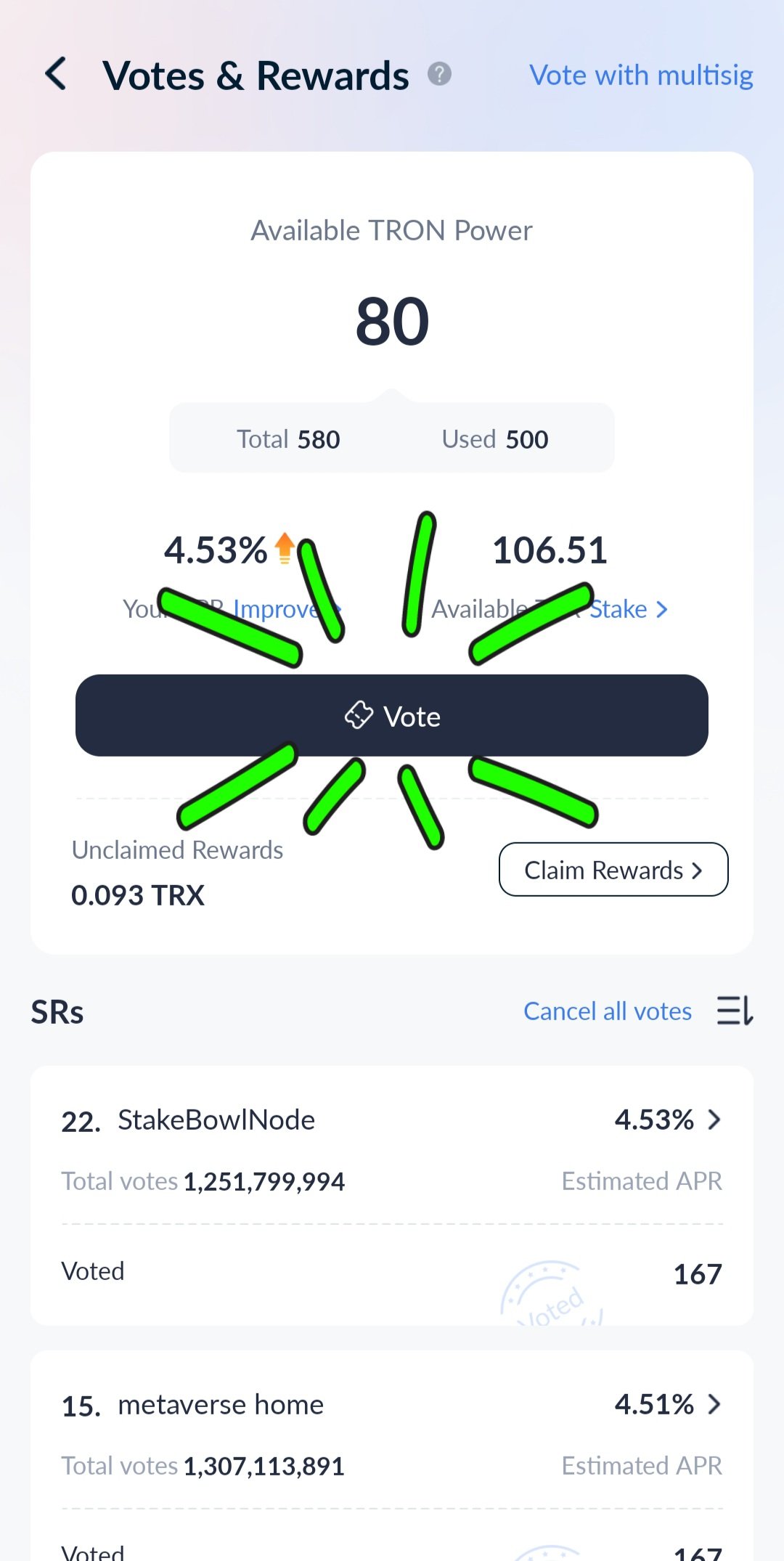Open the Stake link
This screenshot has height=1561, width=784.
(x=628, y=609)
